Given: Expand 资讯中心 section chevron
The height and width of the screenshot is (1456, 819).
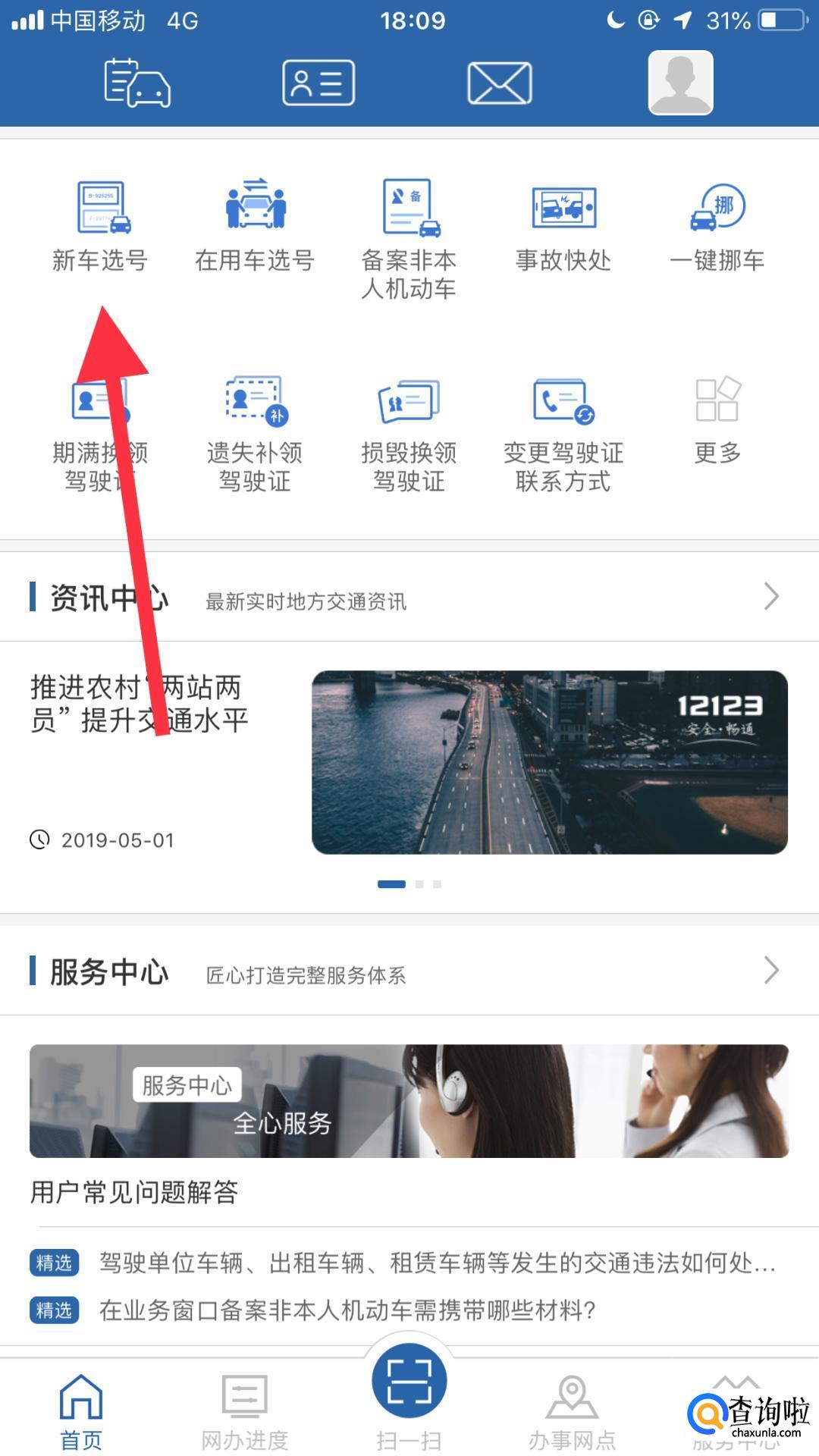Looking at the screenshot, I should pos(771,597).
